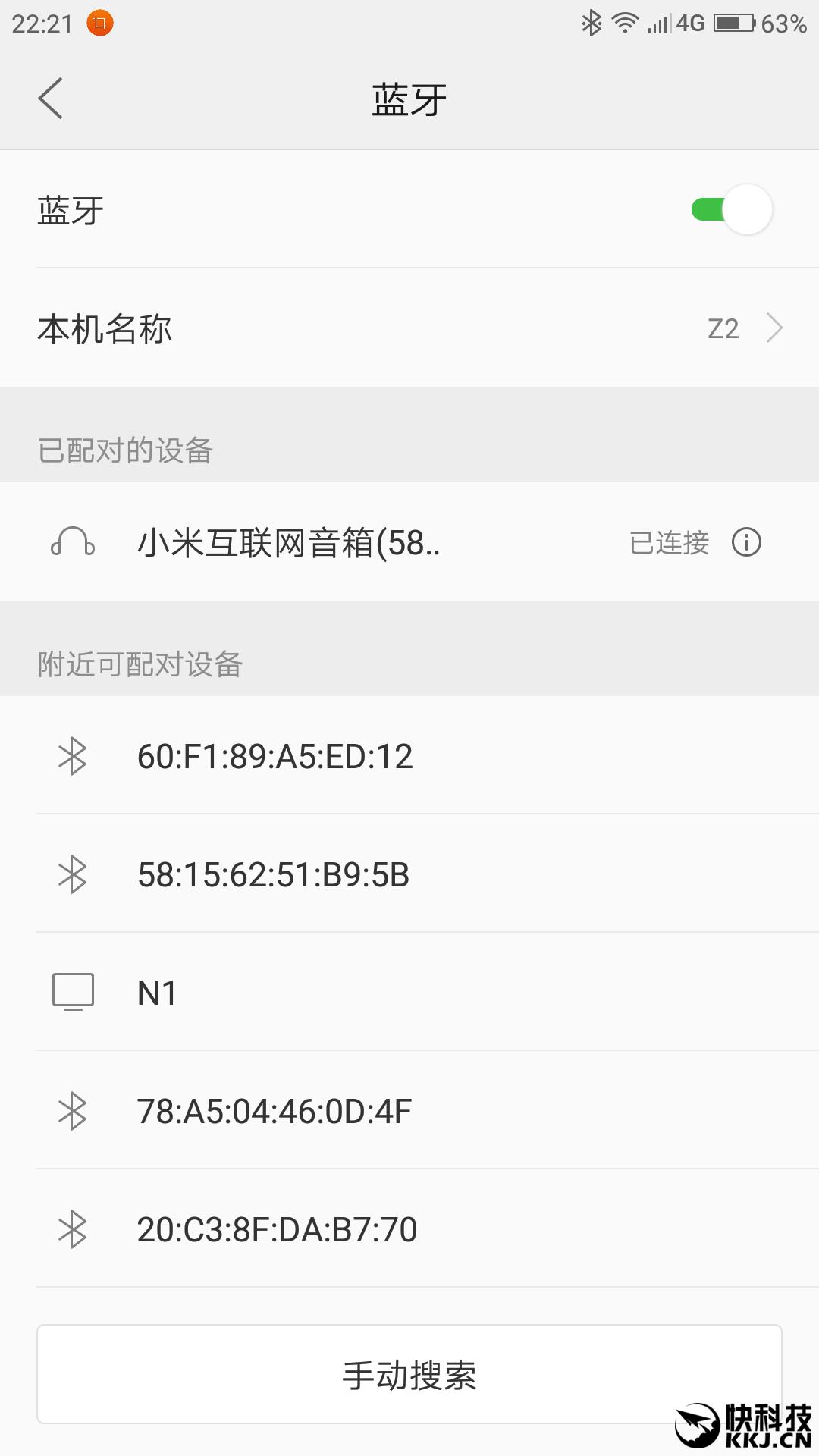The width and height of the screenshot is (819, 1456).
Task: Select nearby device N1
Action: point(409,993)
